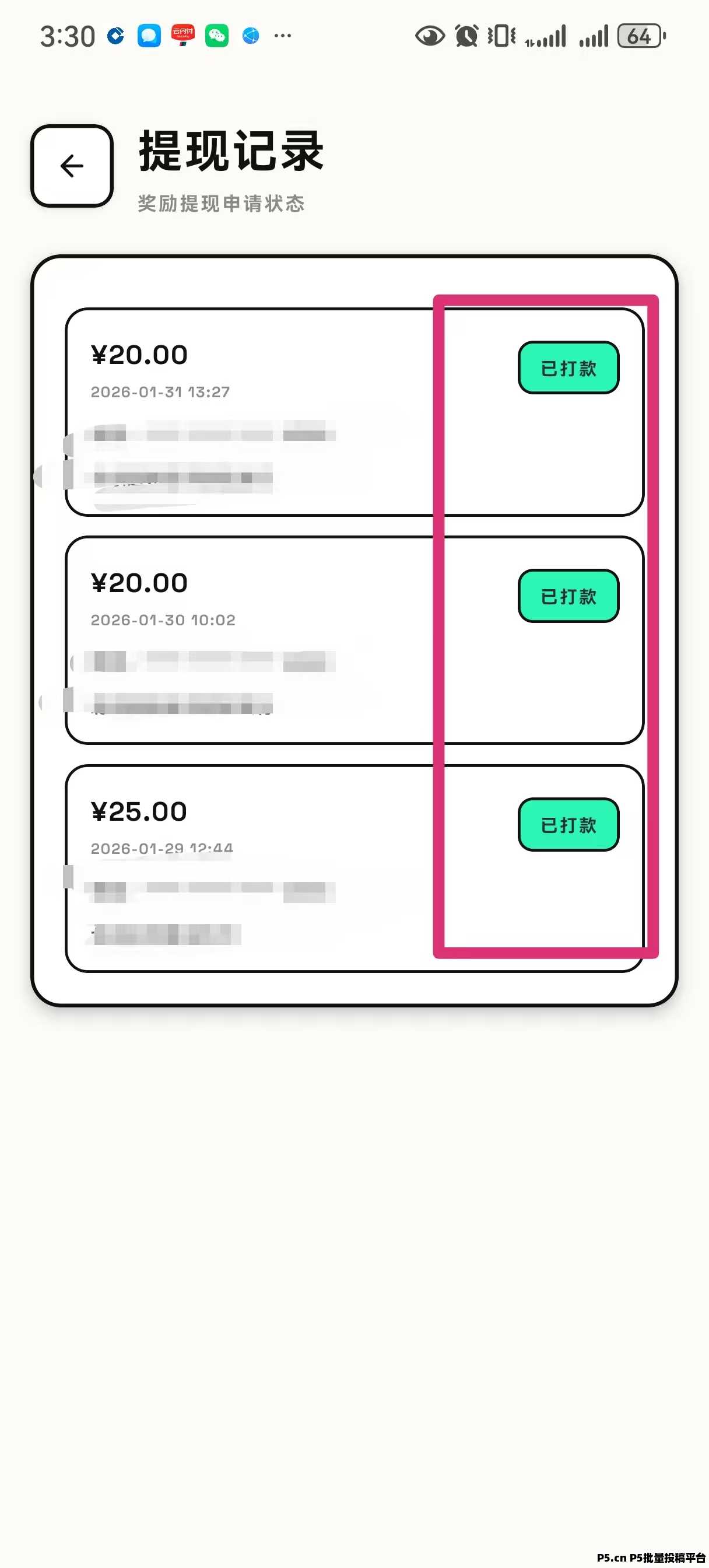Image resolution: width=709 pixels, height=1568 pixels.
Task: Open the blue globe browser icon
Action: pyautogui.click(x=250, y=36)
